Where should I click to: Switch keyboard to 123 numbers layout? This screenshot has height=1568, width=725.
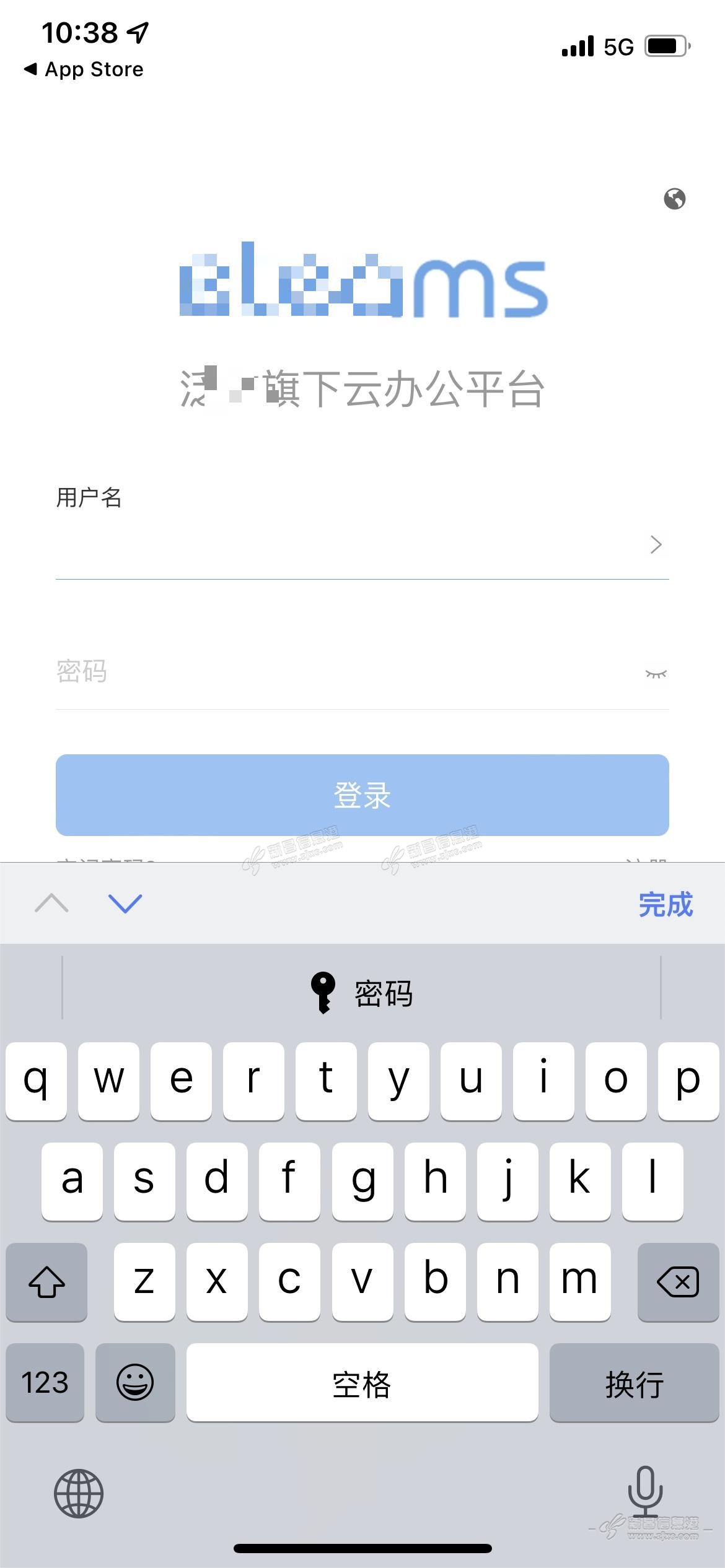pyautogui.click(x=45, y=1382)
